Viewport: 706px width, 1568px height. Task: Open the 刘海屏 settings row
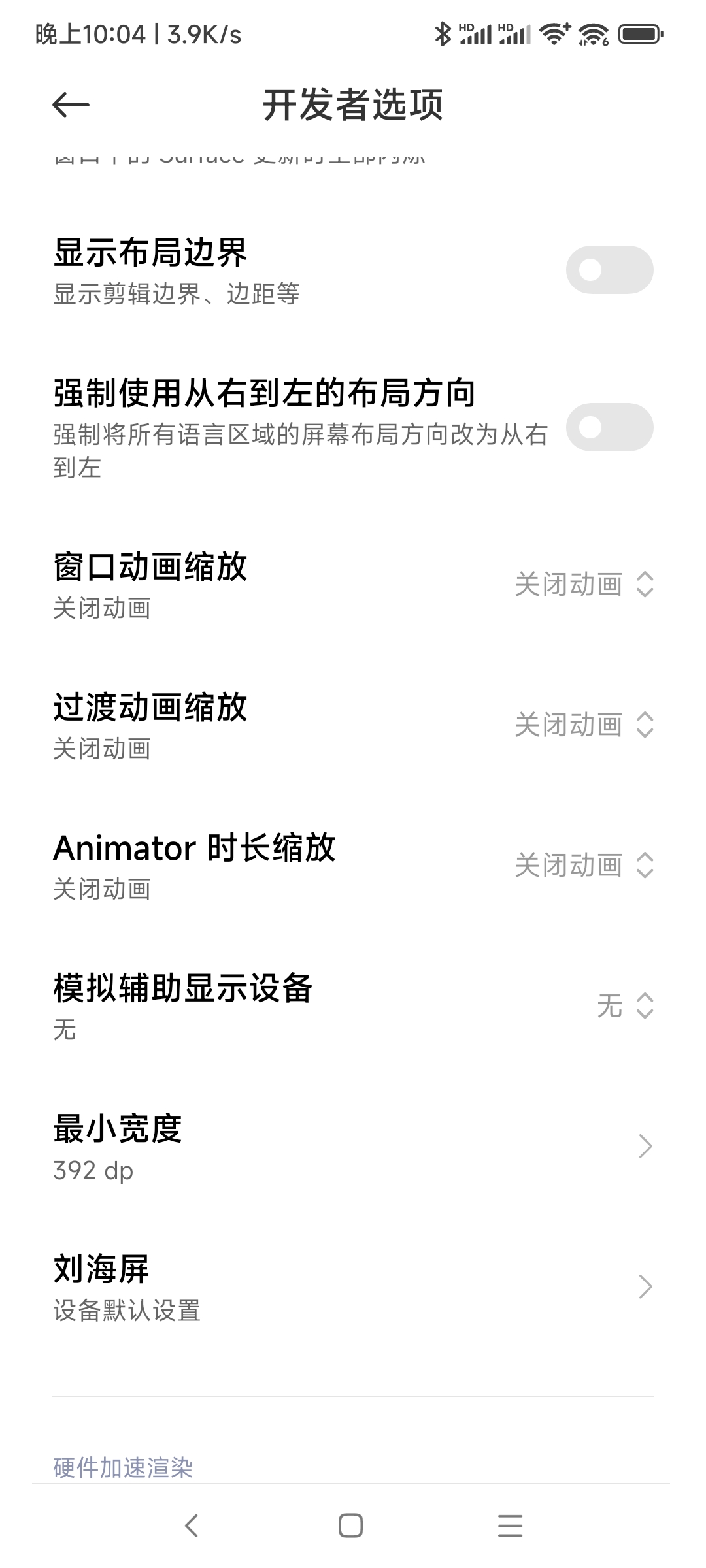[353, 1287]
